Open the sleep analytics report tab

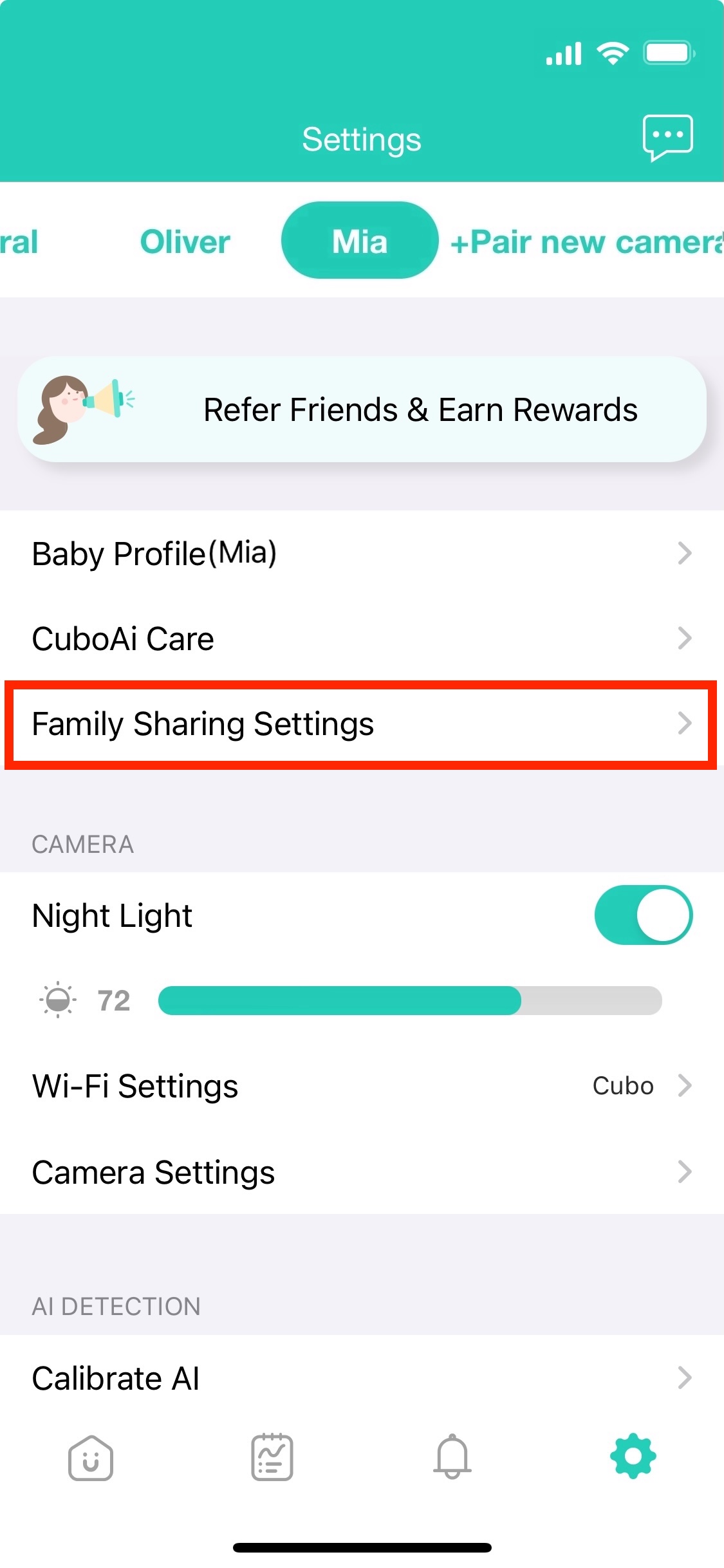(272, 1458)
